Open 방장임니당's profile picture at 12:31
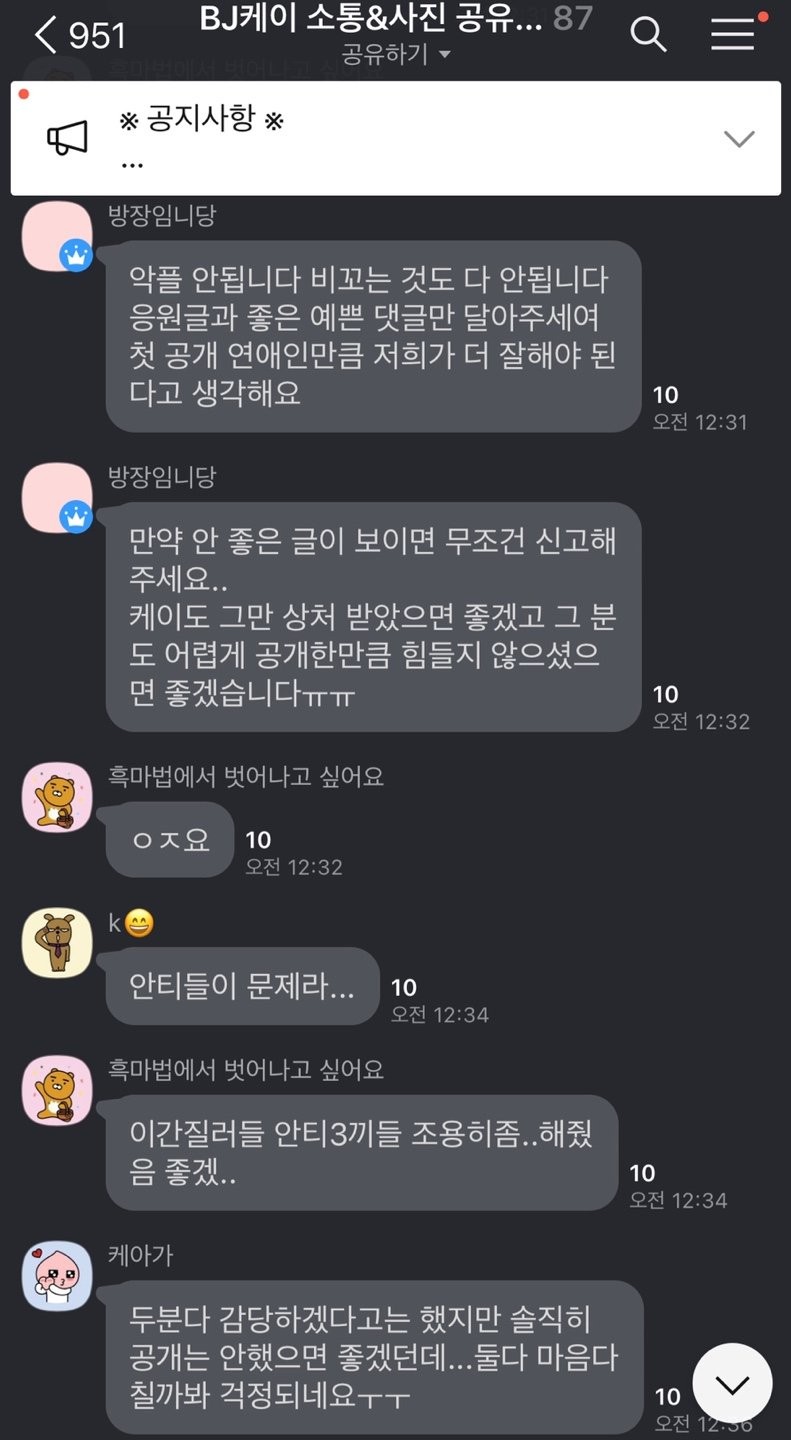The image size is (791, 1440). click(57, 237)
